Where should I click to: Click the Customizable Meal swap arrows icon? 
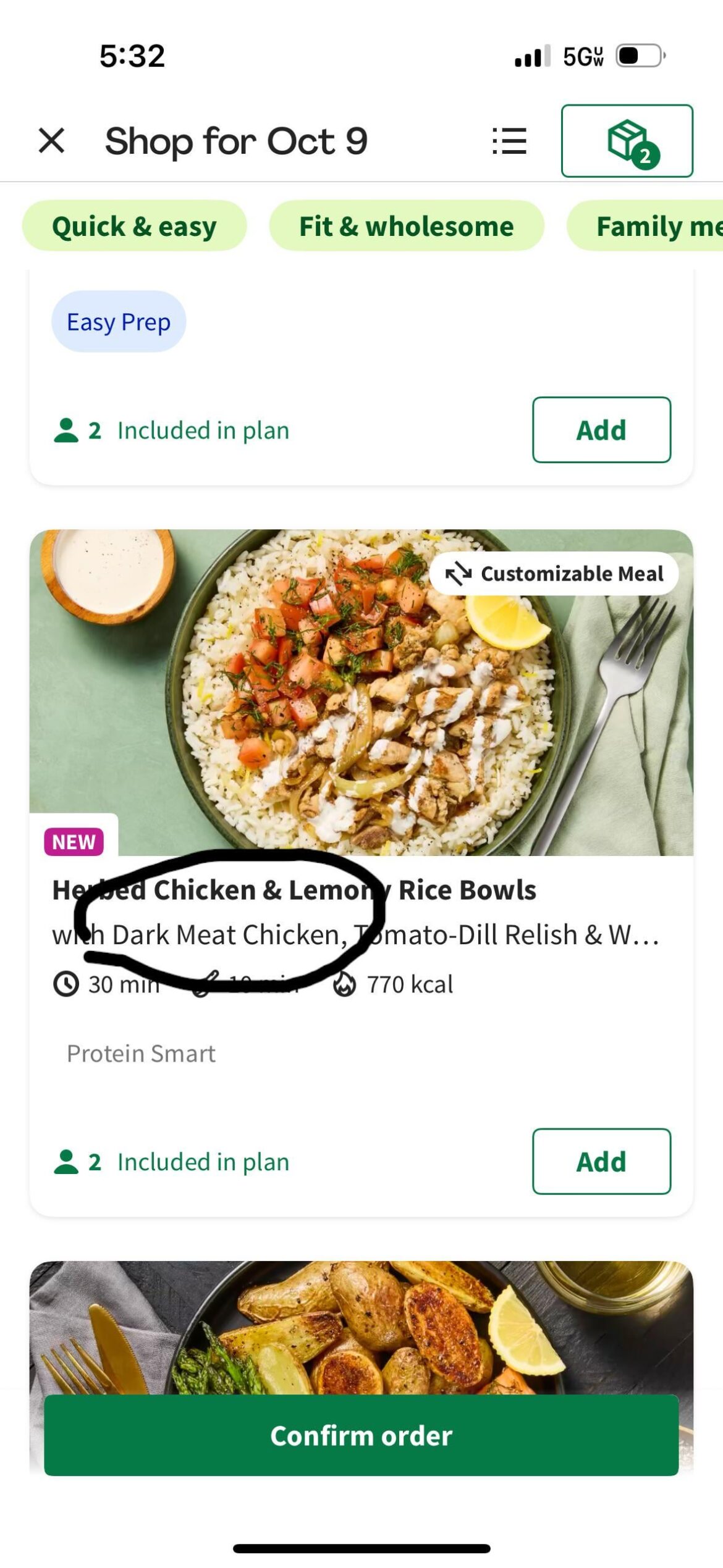(458, 572)
